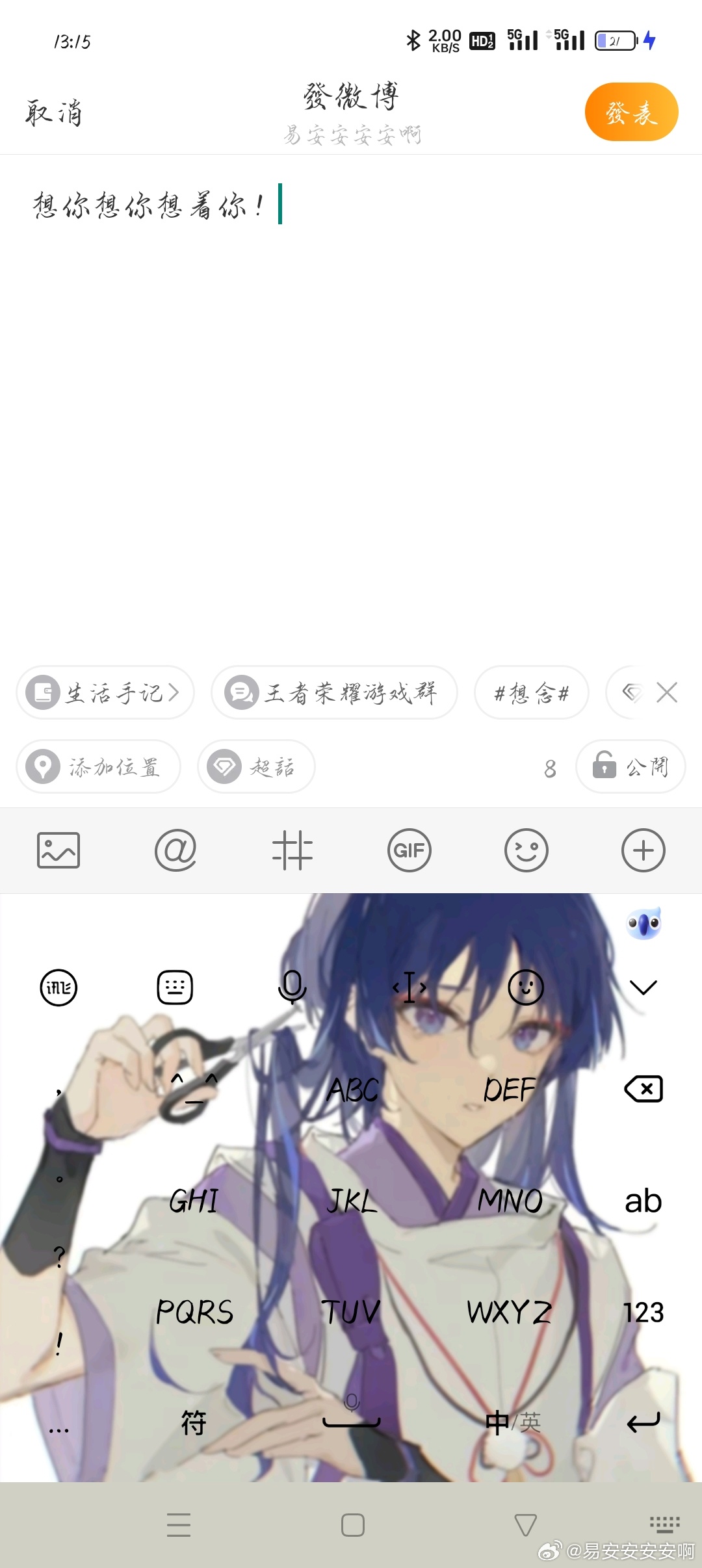Publish the post with 發表 button
Image resolution: width=702 pixels, height=1568 pixels.
(x=631, y=112)
